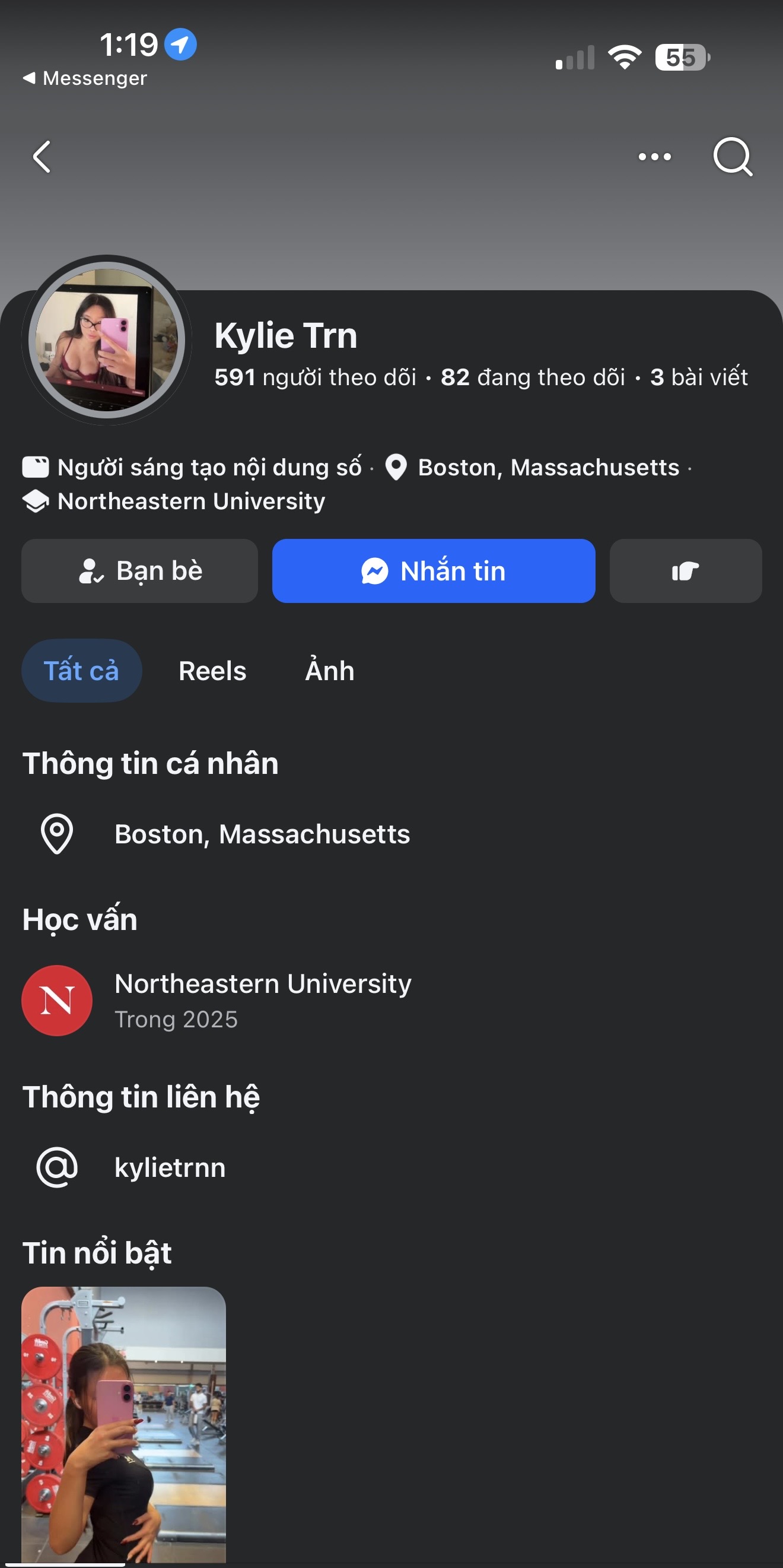Viewport: 783px width, 1568px height.
Task: Tap the Bạn bè friends button
Action: point(140,571)
